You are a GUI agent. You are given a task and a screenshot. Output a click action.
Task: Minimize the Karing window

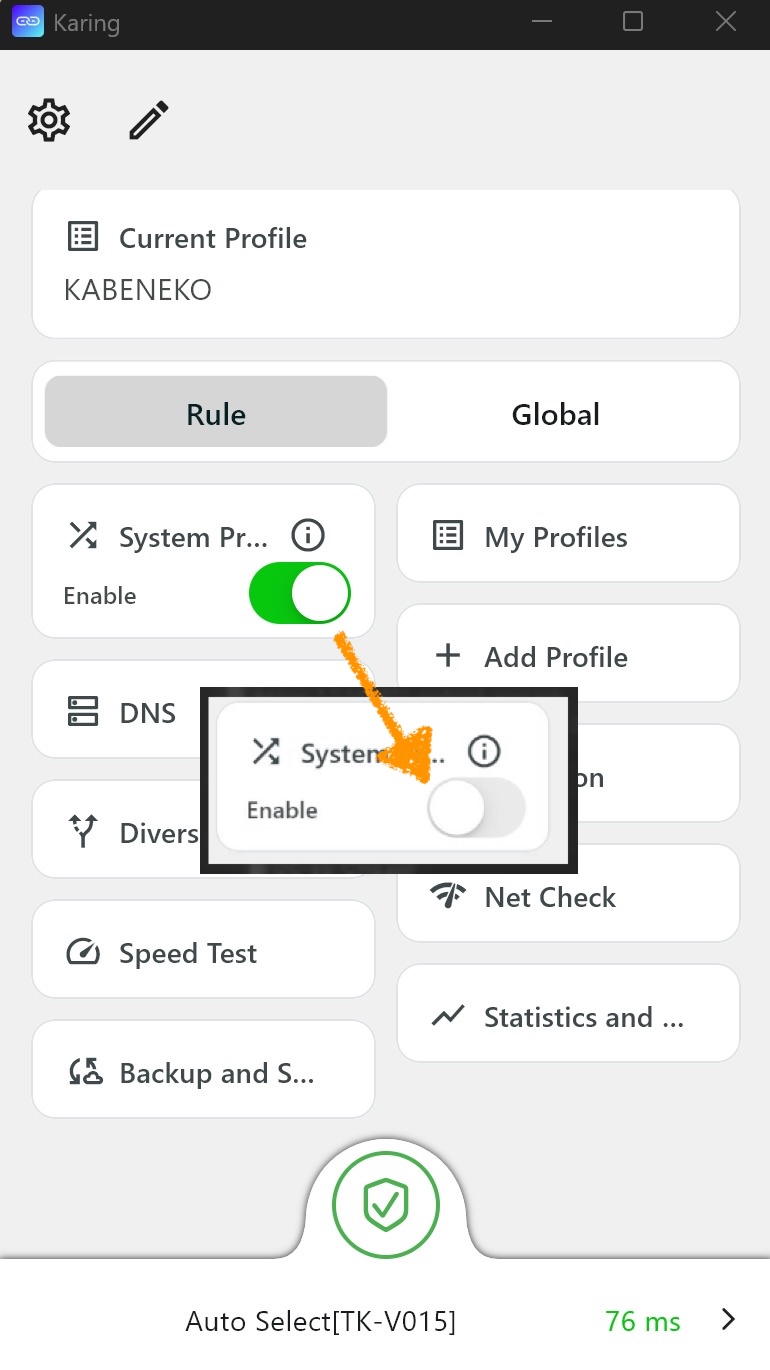click(541, 22)
